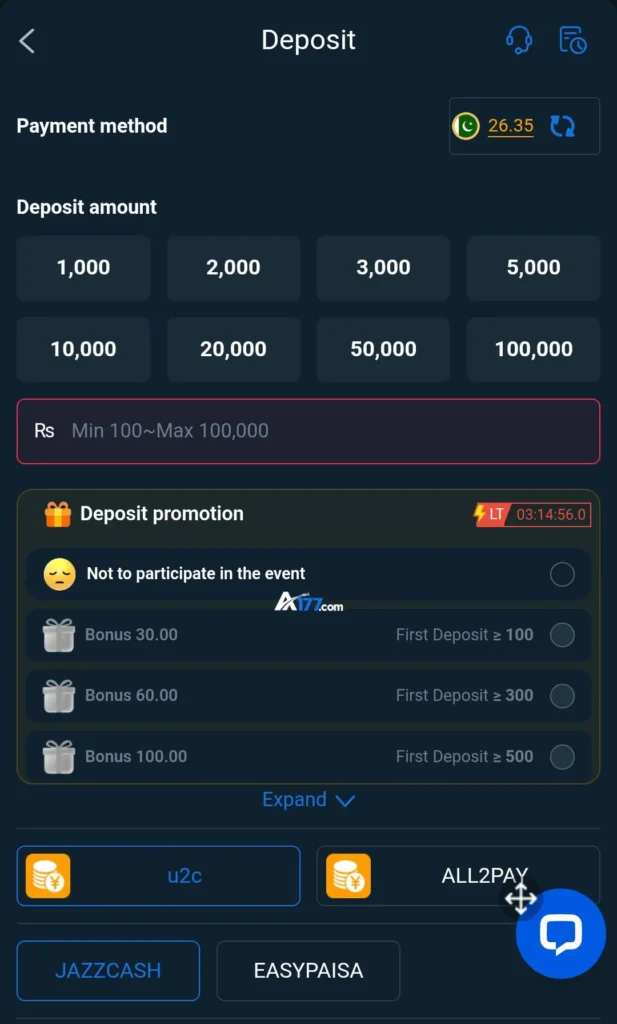
Task: Open the live chat bubble
Action: 560,934
